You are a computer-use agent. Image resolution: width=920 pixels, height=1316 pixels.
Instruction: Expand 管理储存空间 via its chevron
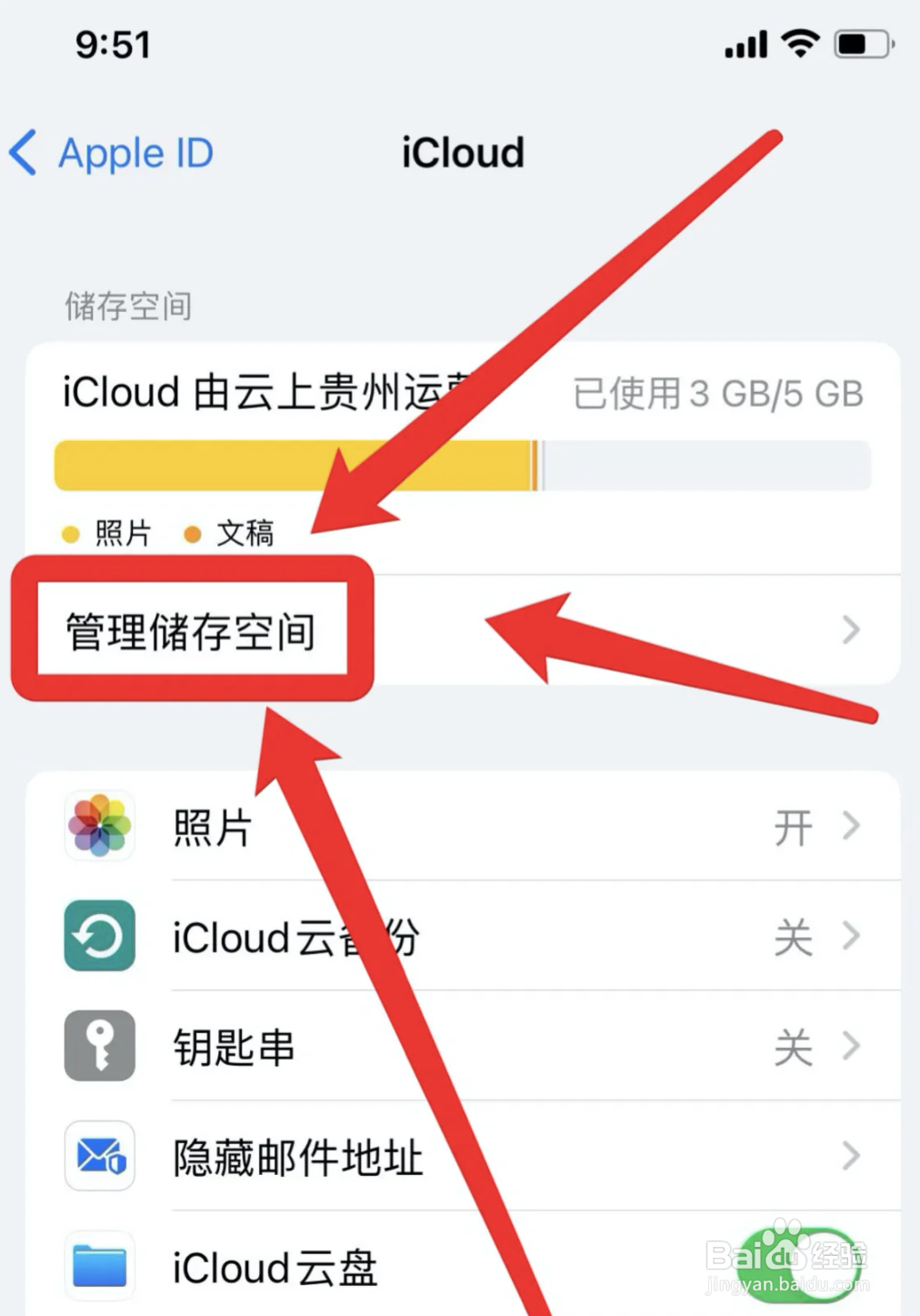point(849,630)
